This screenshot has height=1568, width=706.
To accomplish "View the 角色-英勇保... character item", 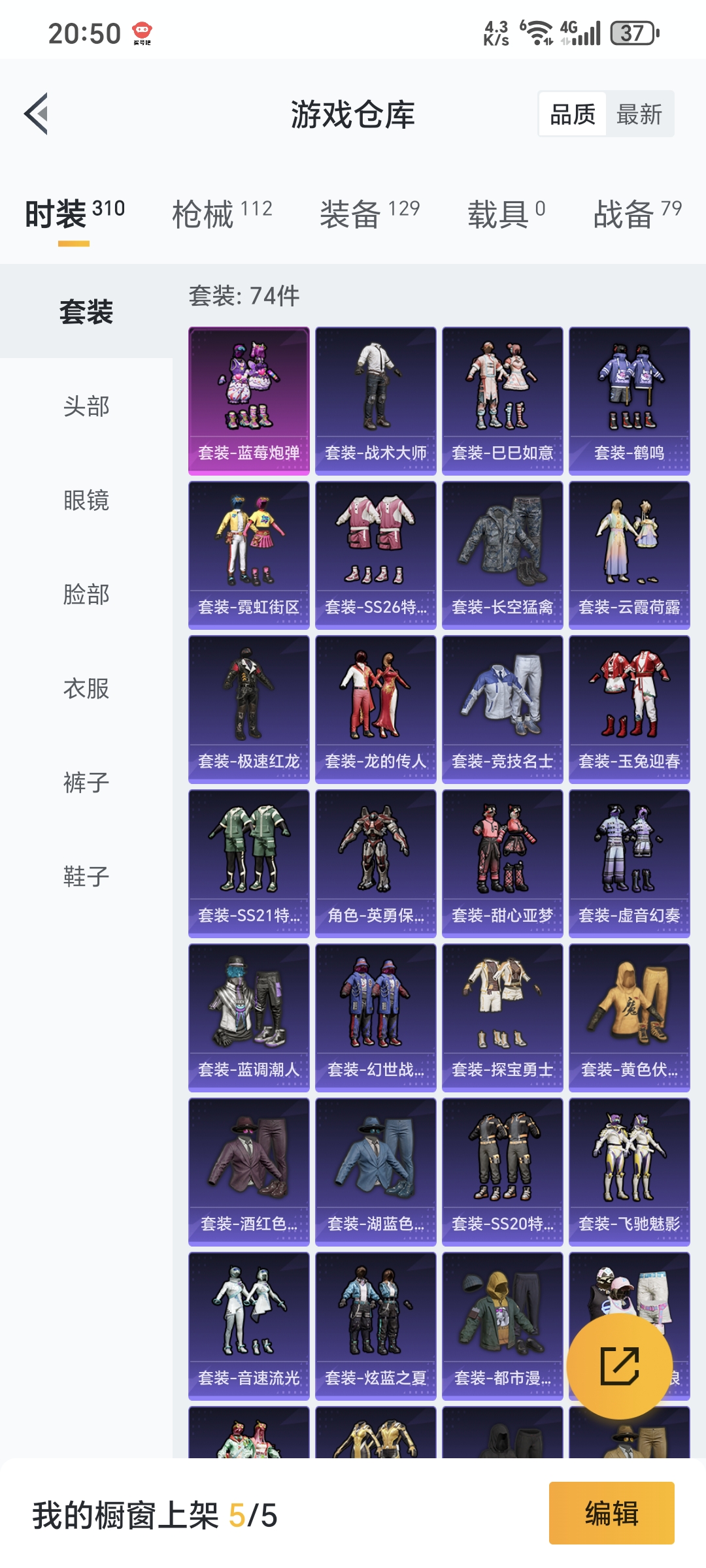I will click(376, 863).
